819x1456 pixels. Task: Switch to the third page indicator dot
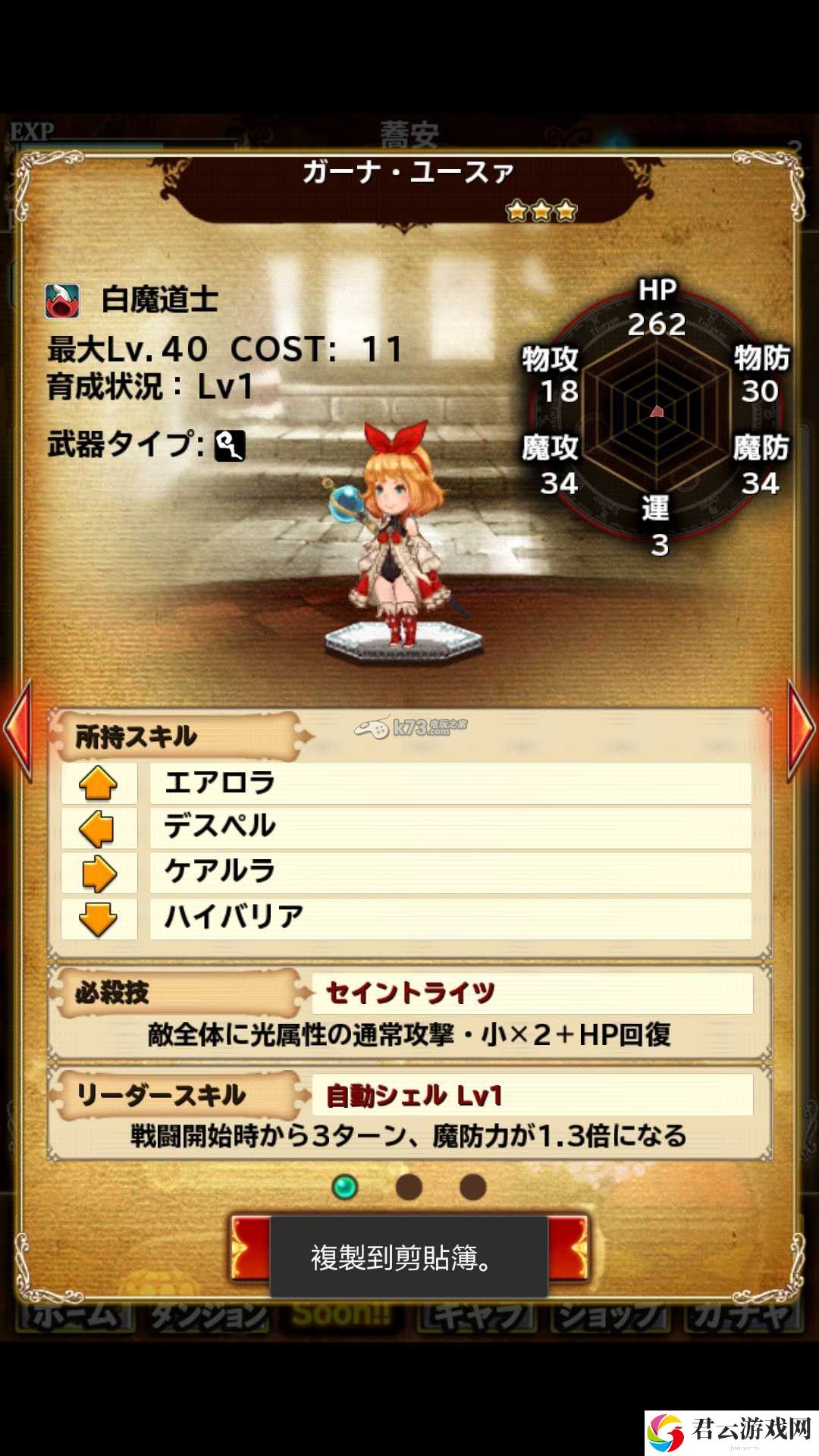point(472,1187)
